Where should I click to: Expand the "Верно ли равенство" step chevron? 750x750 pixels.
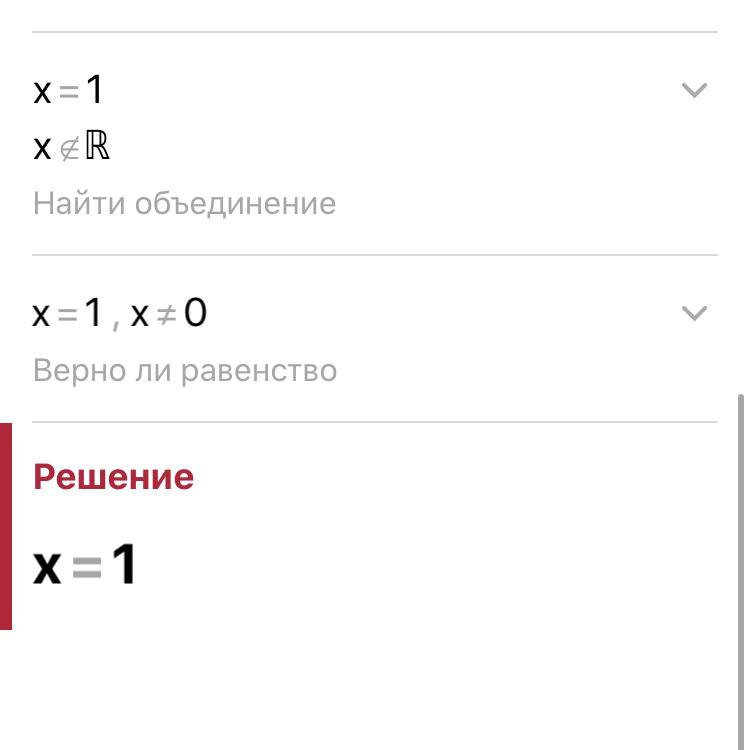pos(693,314)
